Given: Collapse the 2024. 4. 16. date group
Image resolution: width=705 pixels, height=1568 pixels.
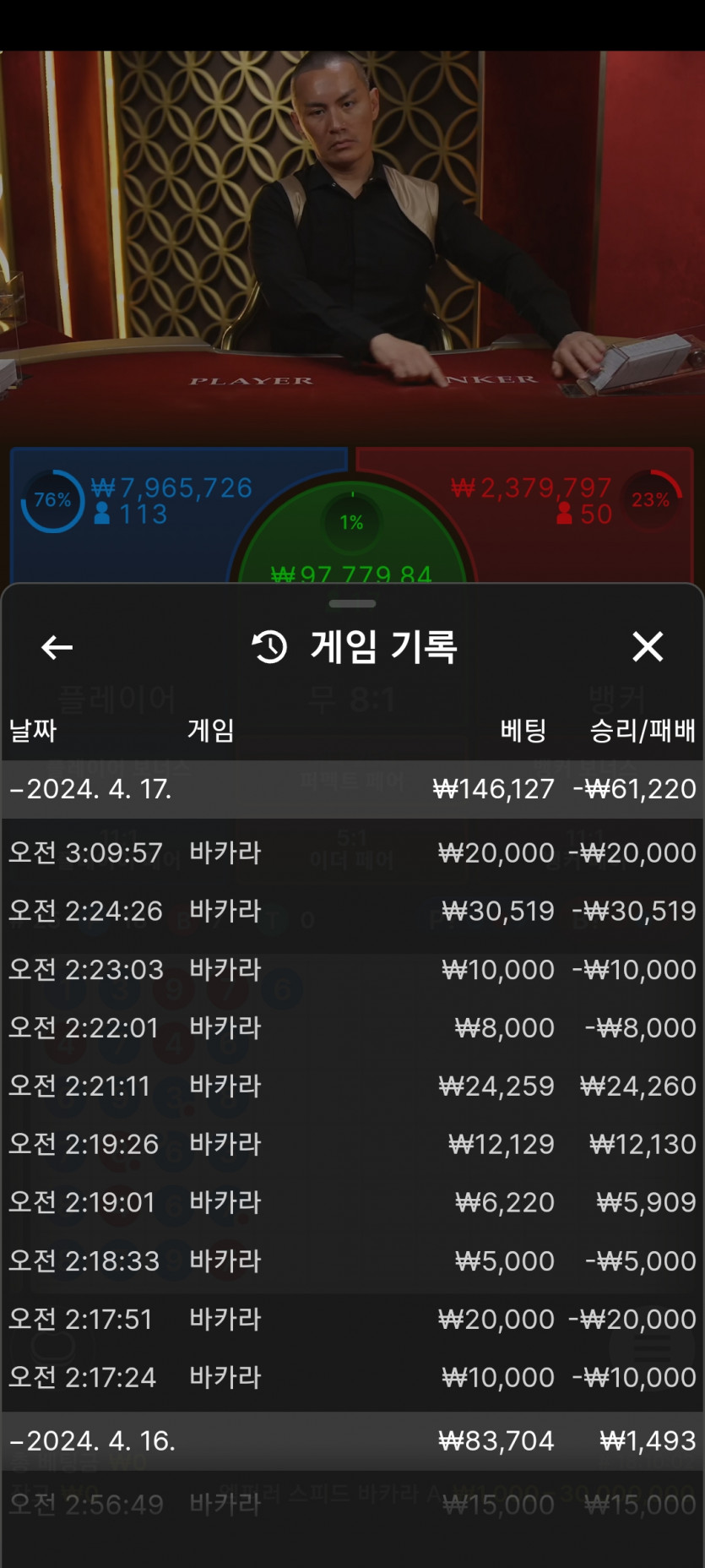Looking at the screenshot, I should (93, 1440).
